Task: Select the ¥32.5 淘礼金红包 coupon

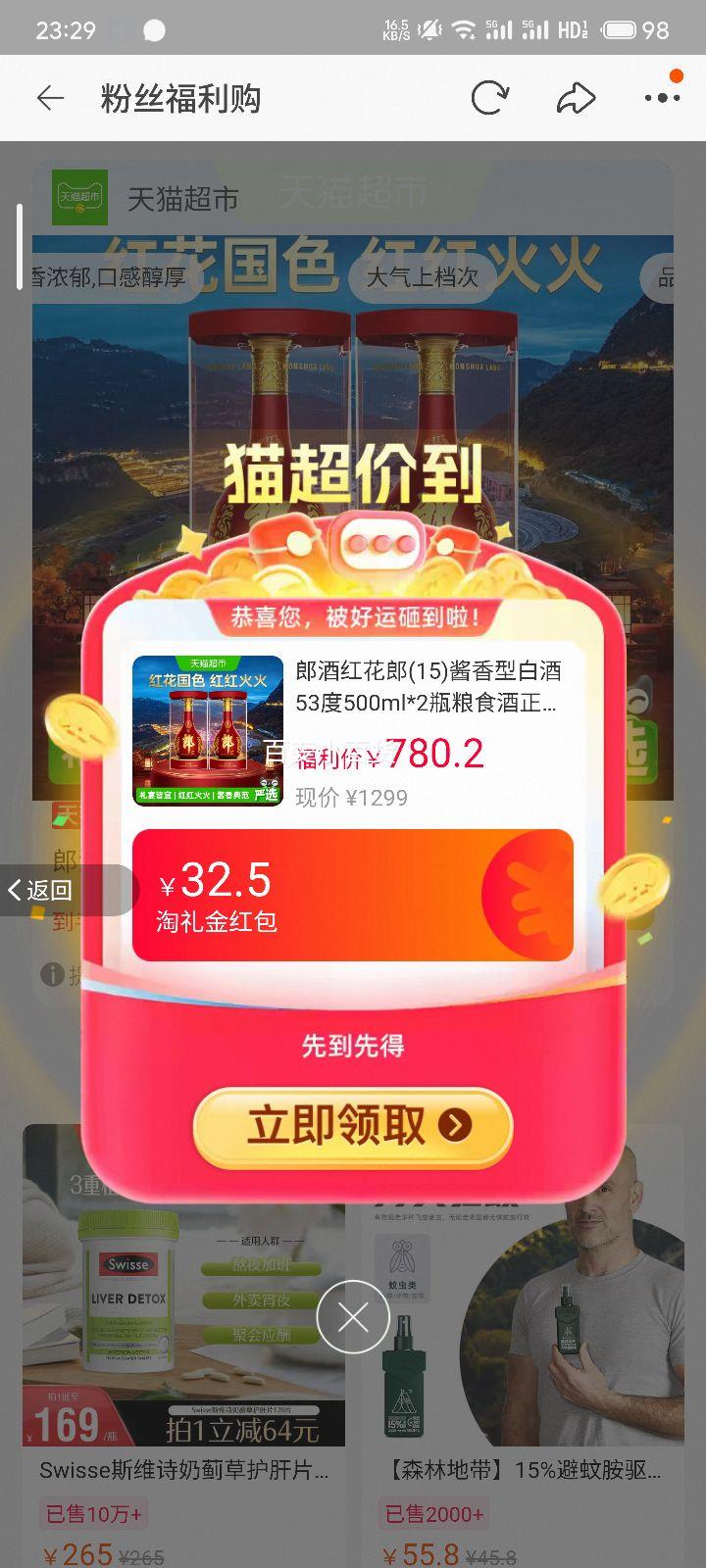Action: pos(353,895)
